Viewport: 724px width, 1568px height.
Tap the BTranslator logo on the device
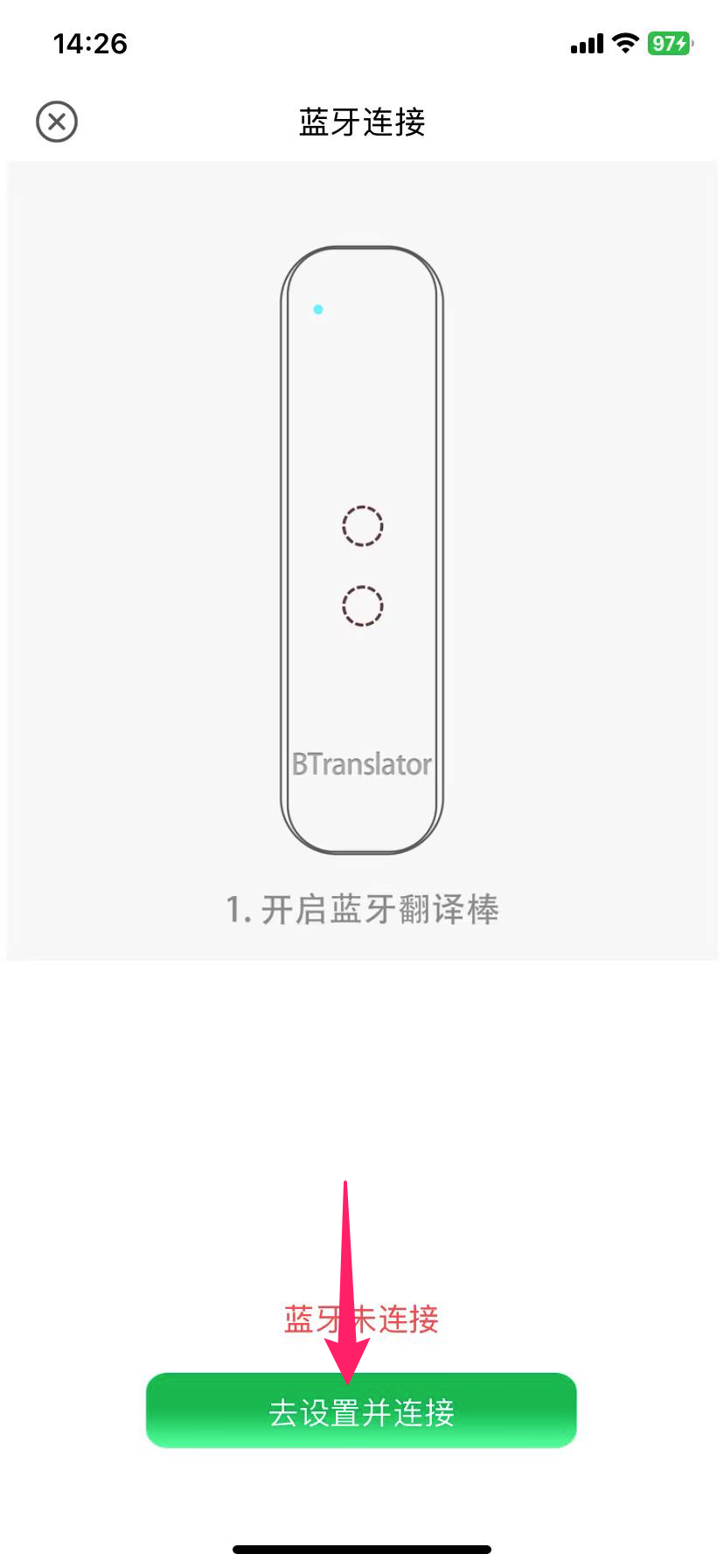coord(360,763)
